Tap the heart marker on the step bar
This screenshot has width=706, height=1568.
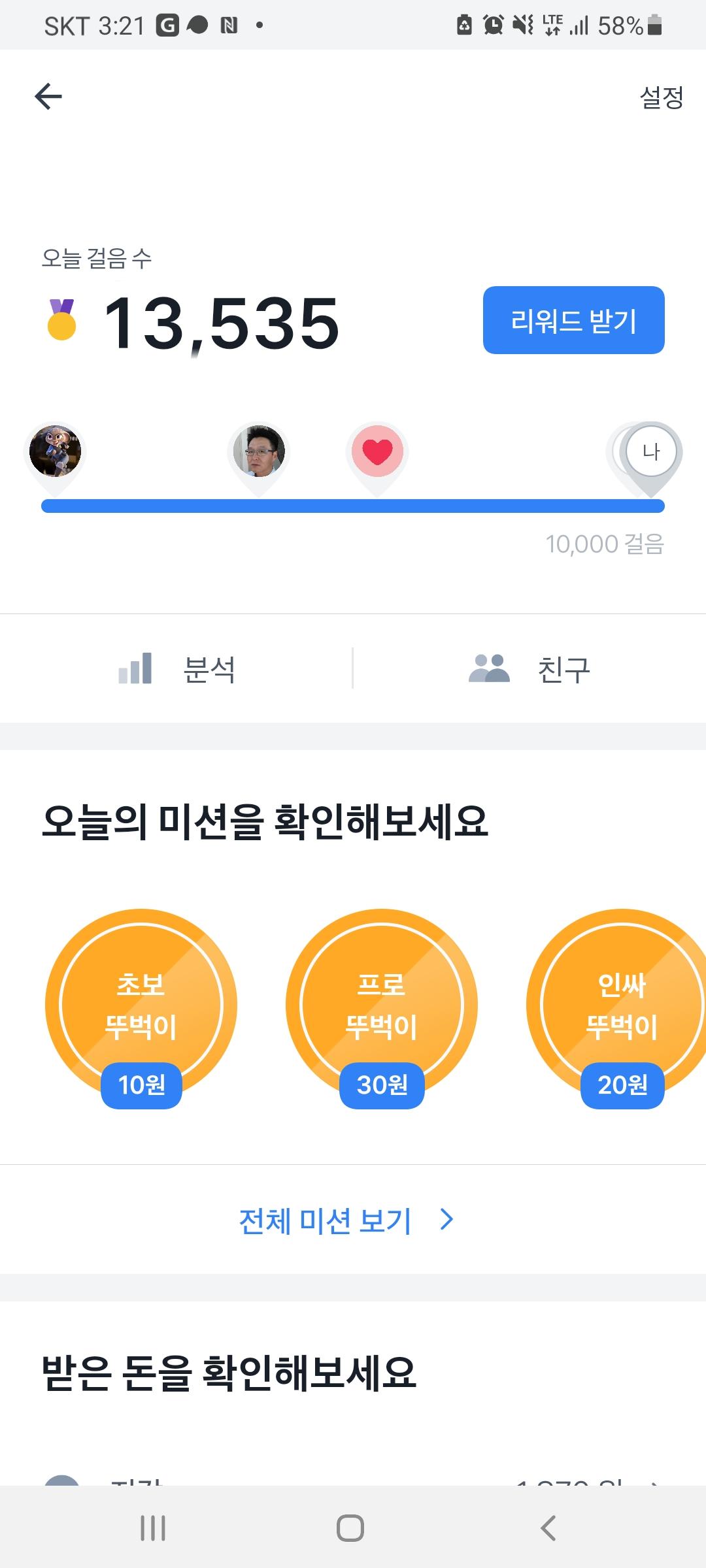[377, 452]
